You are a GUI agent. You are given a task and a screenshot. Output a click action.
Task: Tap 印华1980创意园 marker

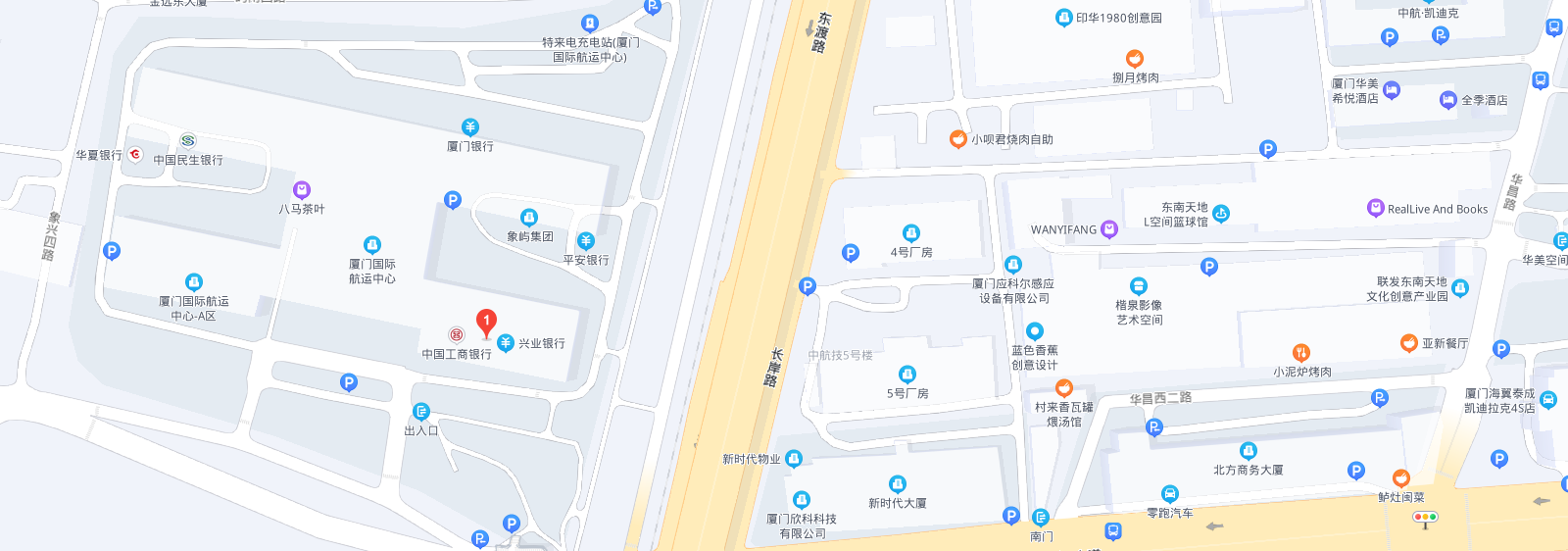click(1063, 18)
